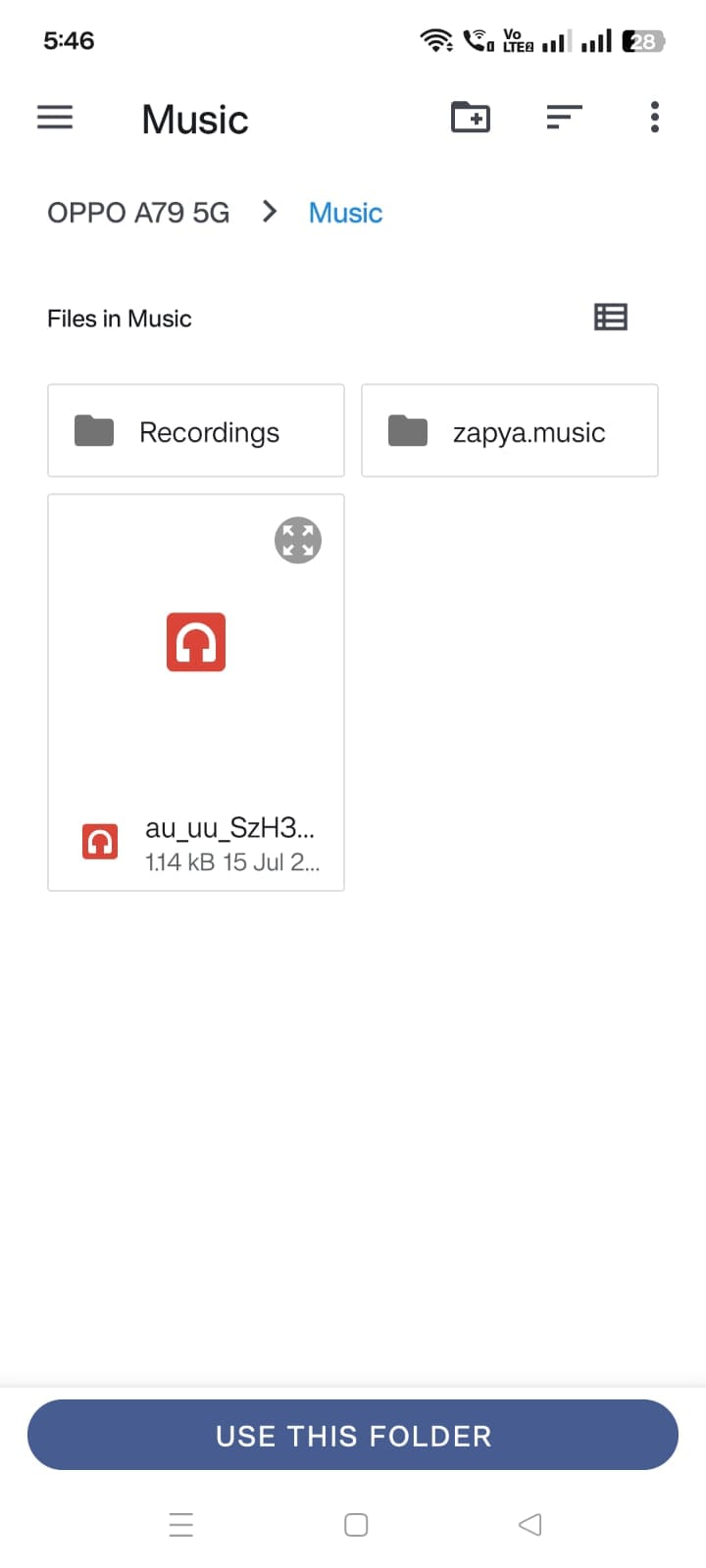The image size is (706, 1568).
Task: Go to the system home screen
Action: (x=356, y=1524)
